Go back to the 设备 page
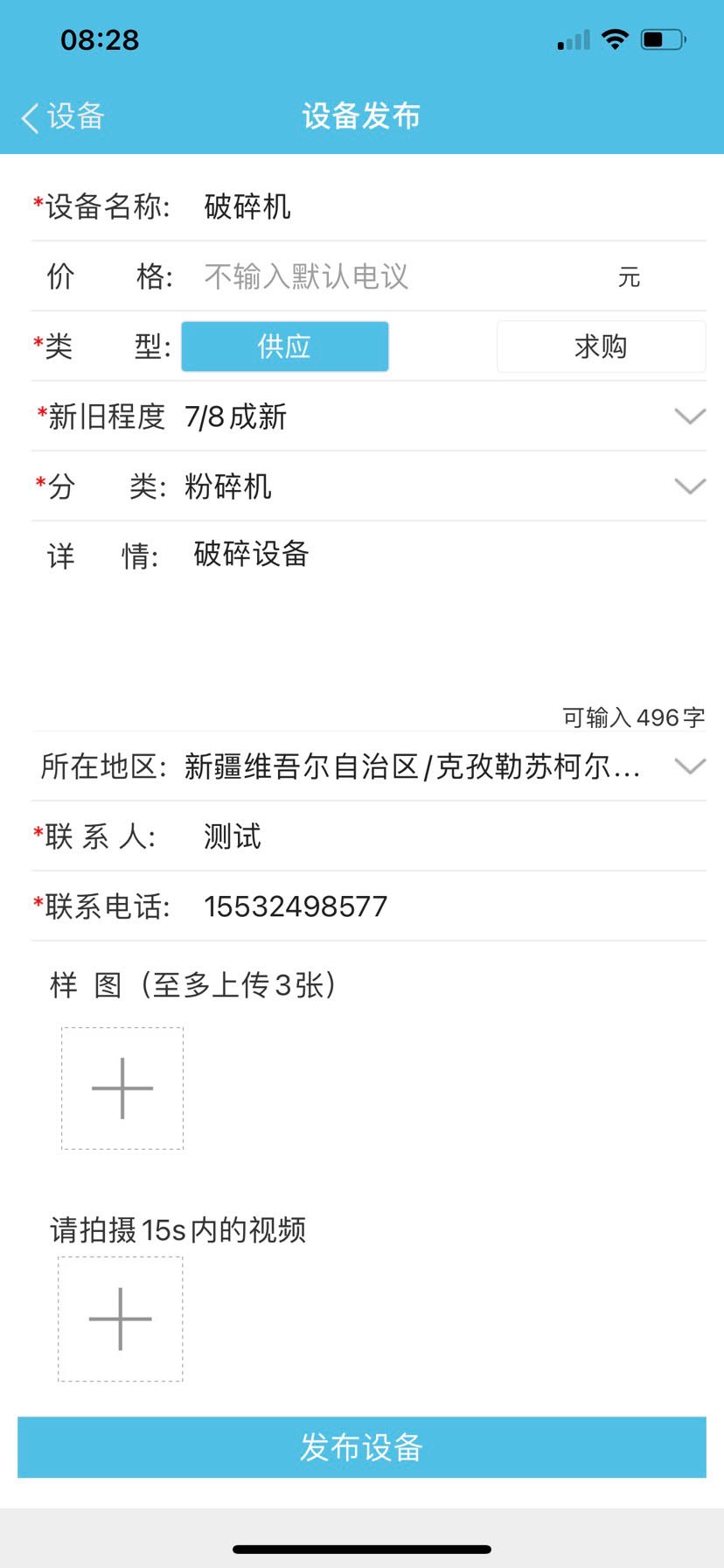The height and width of the screenshot is (1568, 724). tap(63, 116)
